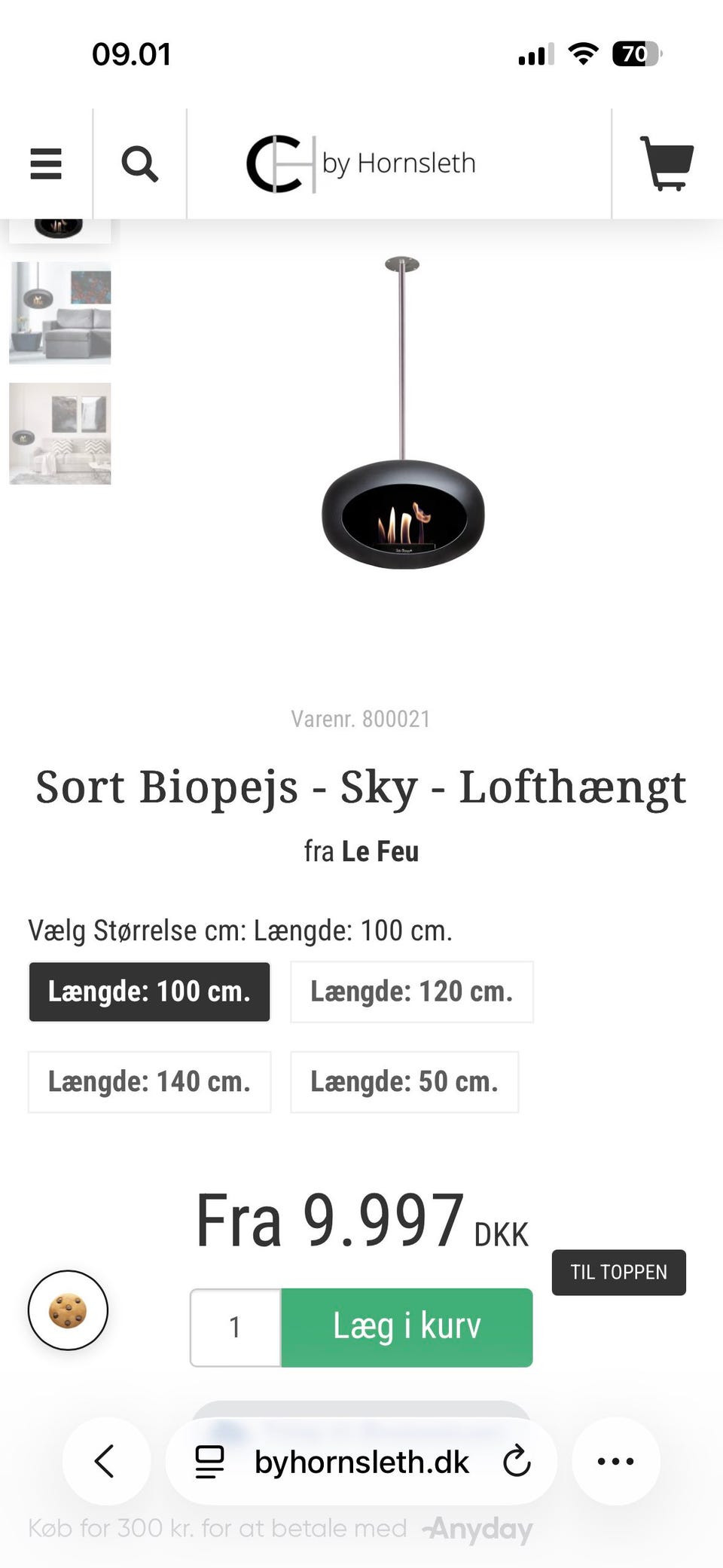This screenshot has height=1568, width=723.
Task: Open the page tools icon in address bar
Action: 209,1462
